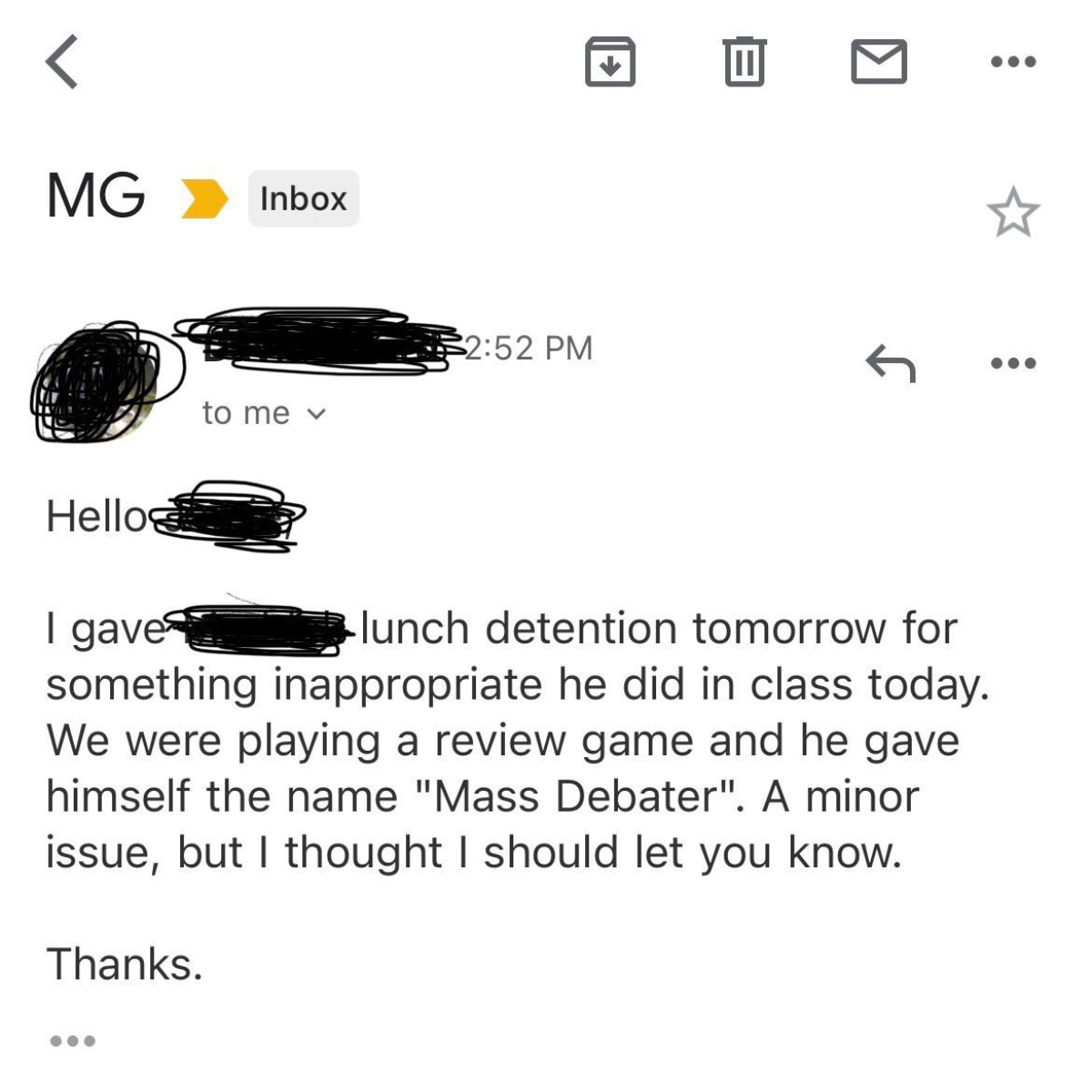
Task: Archive this email
Action: click(609, 62)
